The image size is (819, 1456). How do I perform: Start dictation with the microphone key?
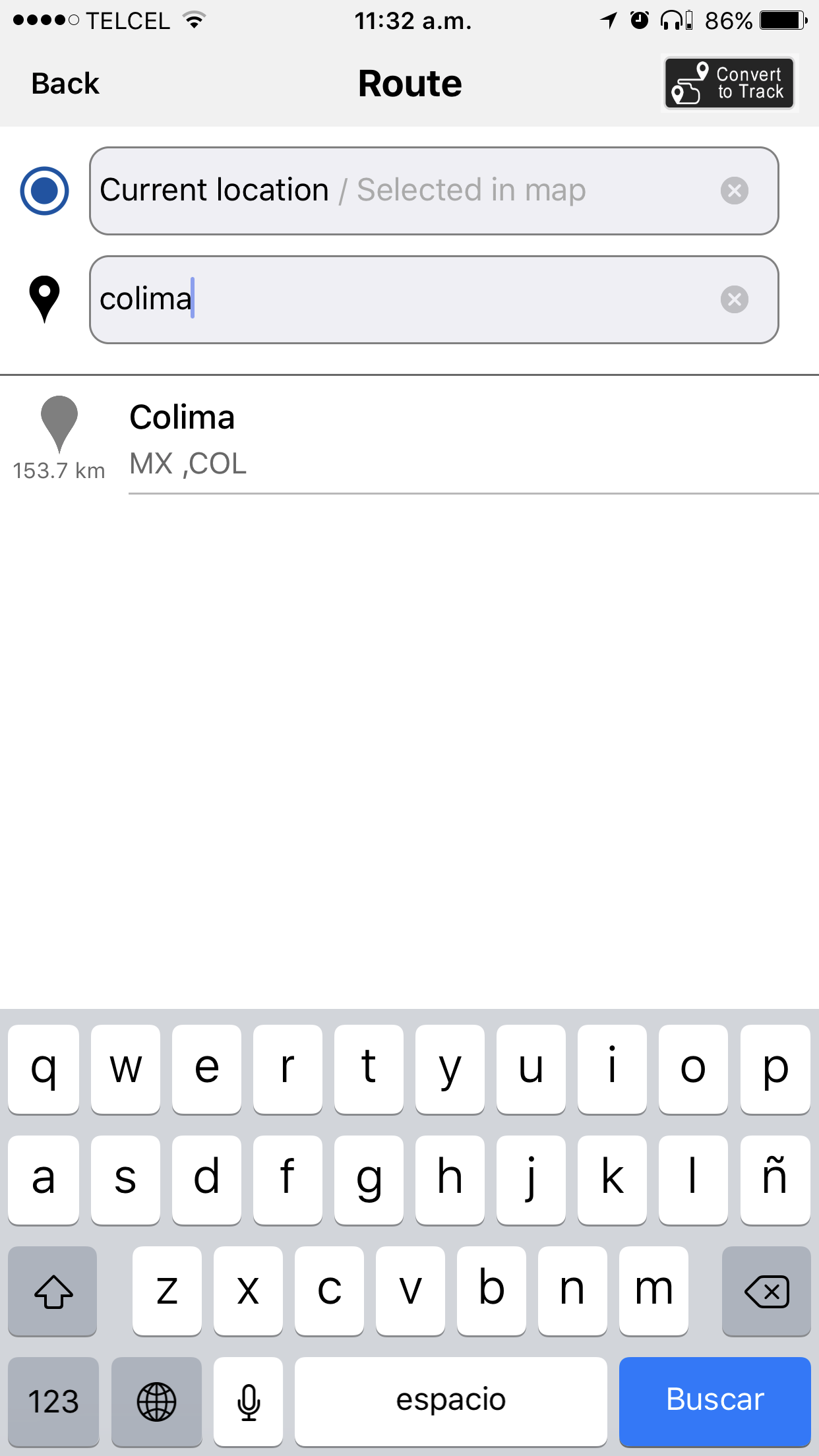249,1400
